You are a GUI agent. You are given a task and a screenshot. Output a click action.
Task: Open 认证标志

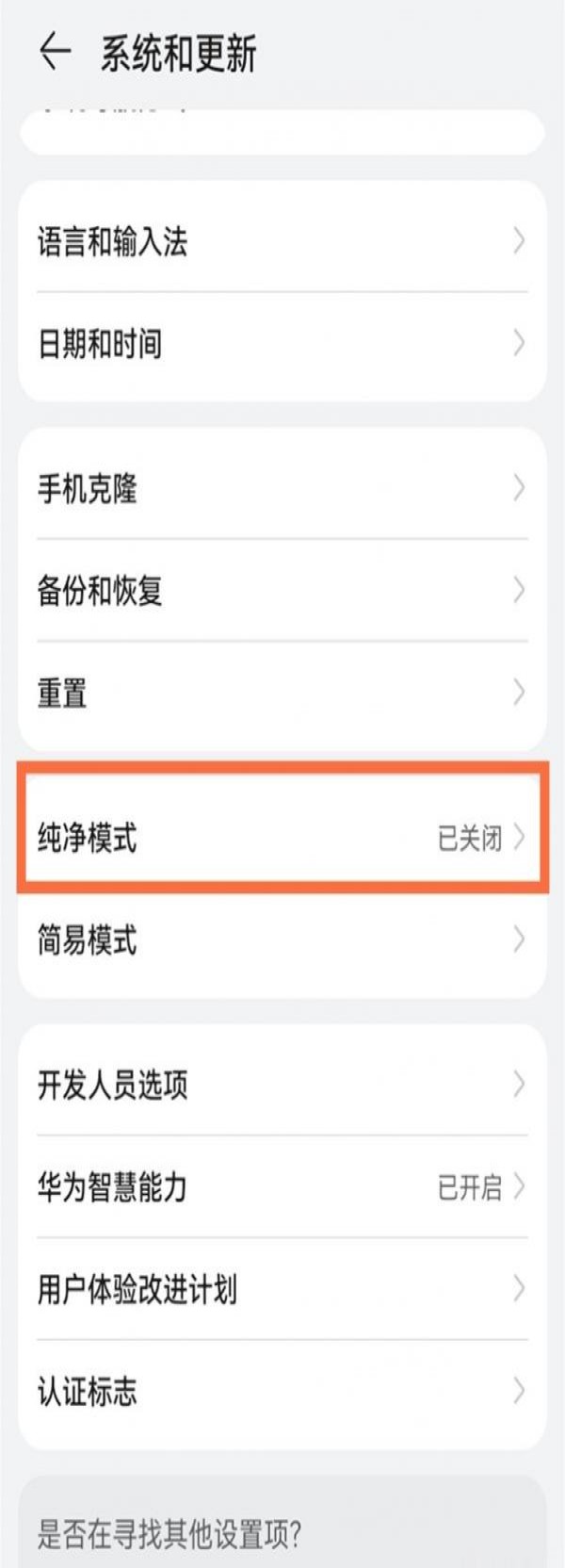(x=282, y=1392)
